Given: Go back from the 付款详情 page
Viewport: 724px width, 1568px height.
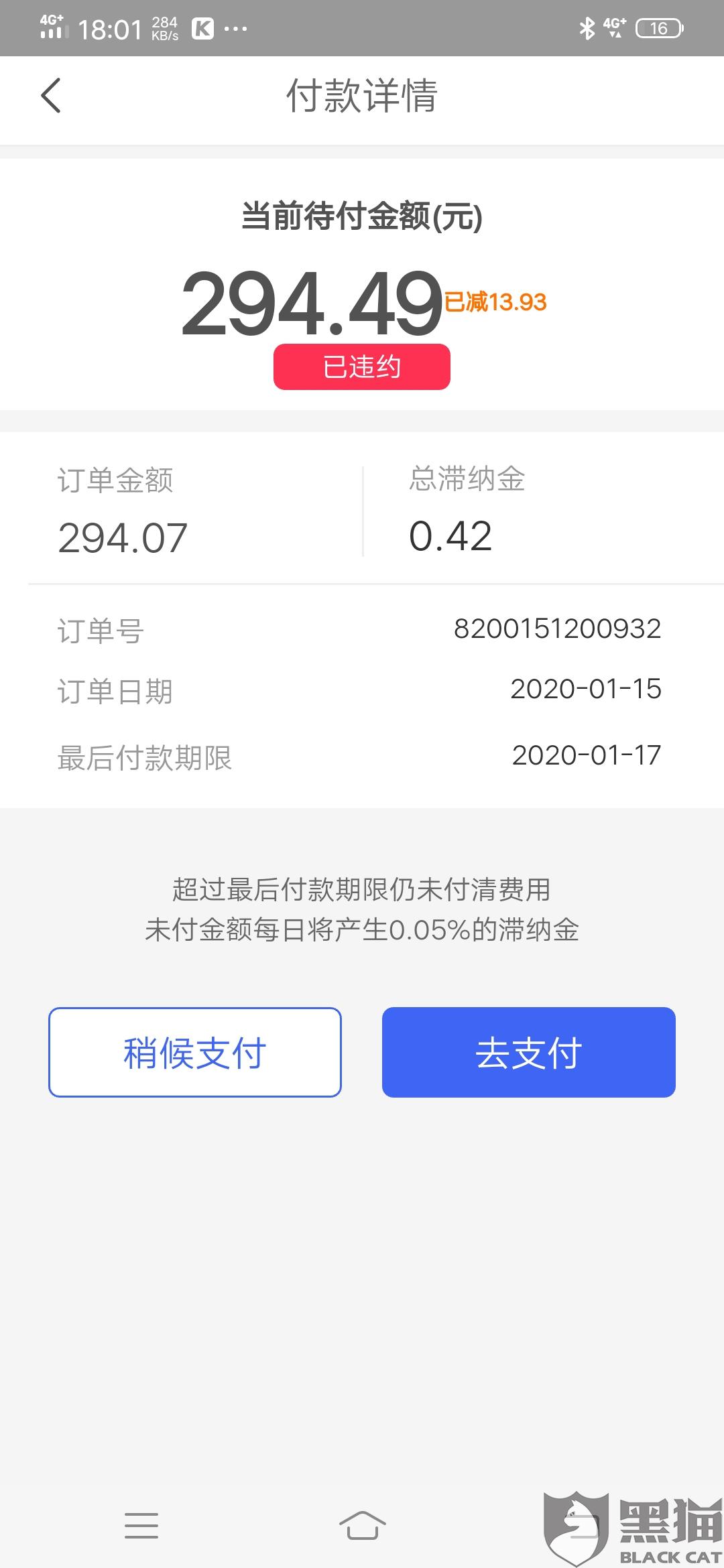Looking at the screenshot, I should (x=51, y=95).
